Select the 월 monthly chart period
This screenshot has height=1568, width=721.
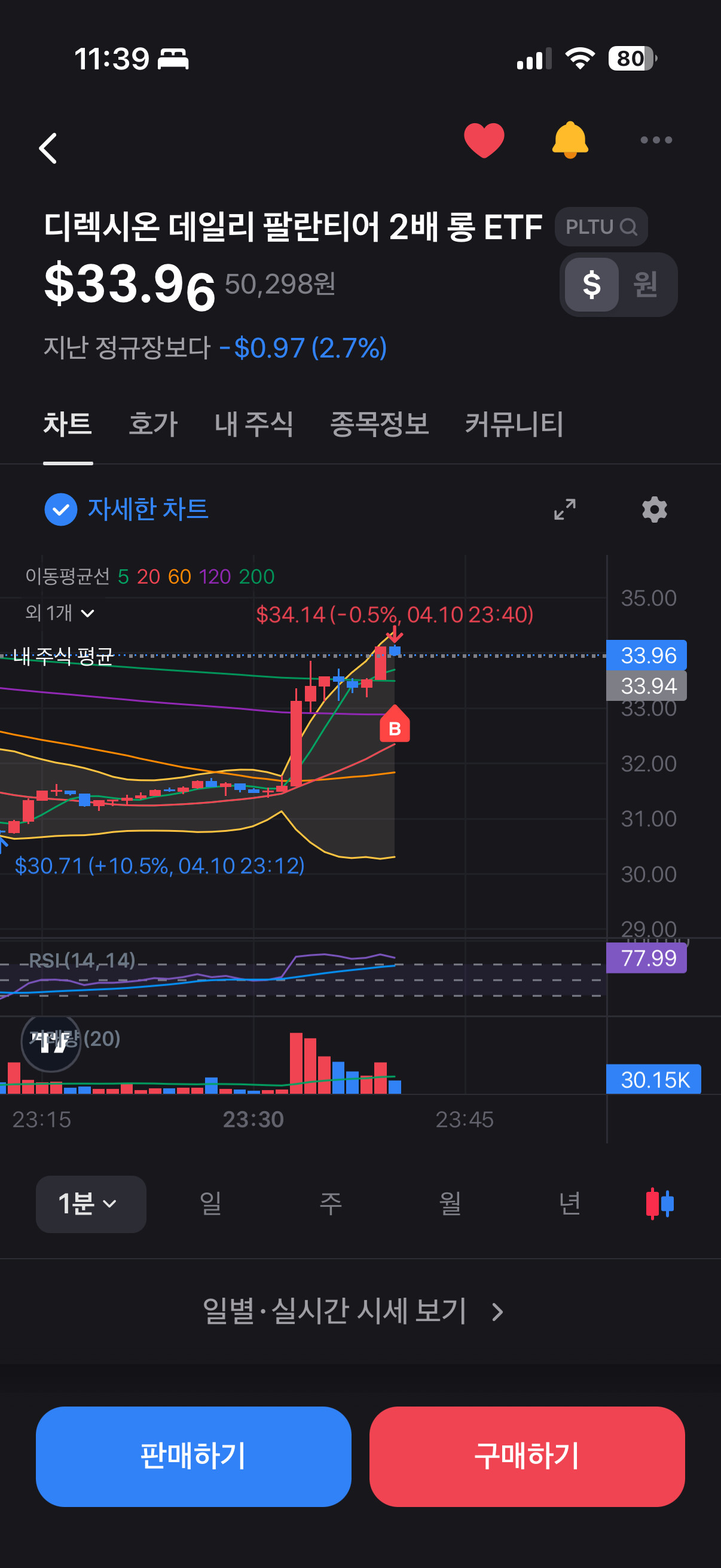[450, 1203]
